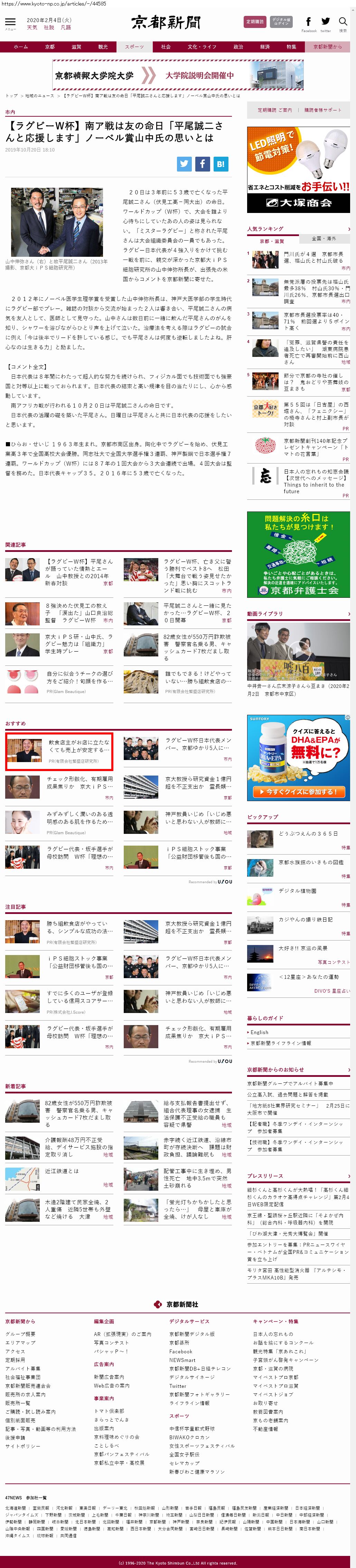Open the English guide link
This screenshot has width=356, height=1568.
tap(259, 1032)
